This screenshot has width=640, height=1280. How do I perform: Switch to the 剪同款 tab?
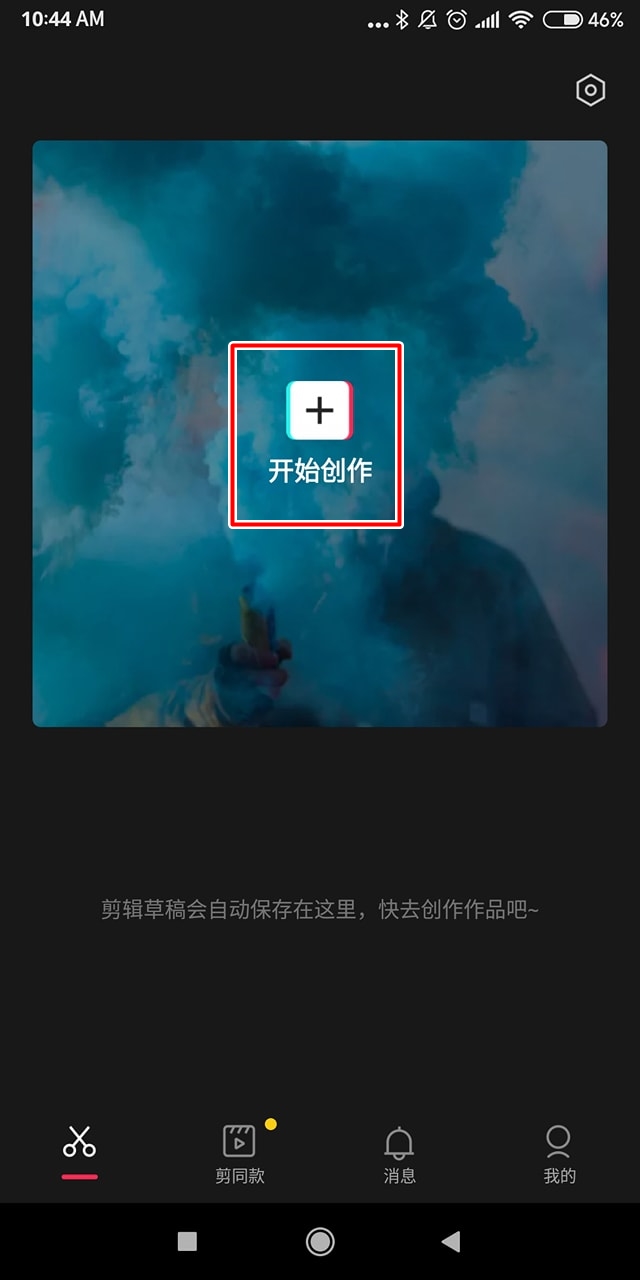(x=240, y=1153)
